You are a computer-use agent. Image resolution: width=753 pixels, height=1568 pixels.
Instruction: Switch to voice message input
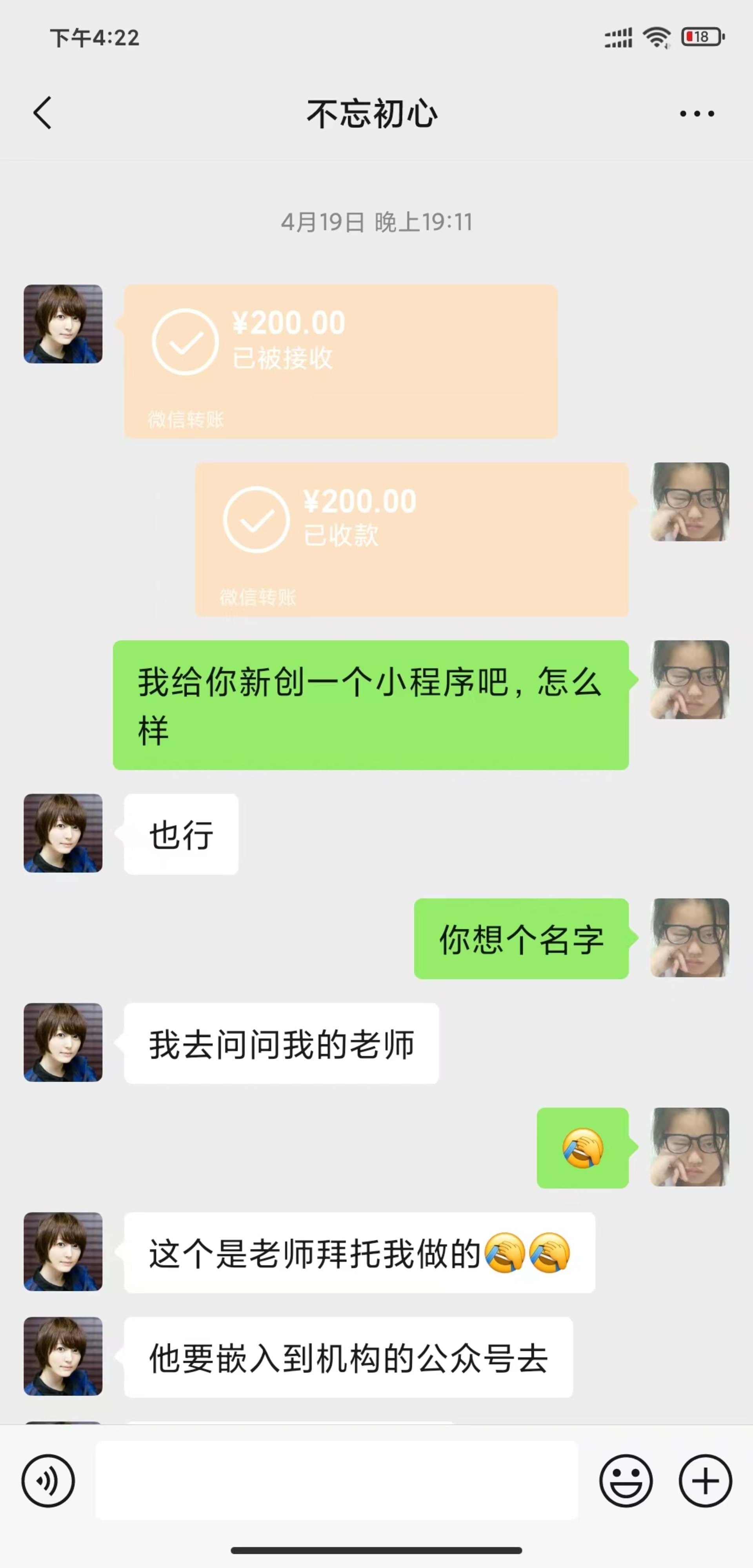[x=48, y=1480]
